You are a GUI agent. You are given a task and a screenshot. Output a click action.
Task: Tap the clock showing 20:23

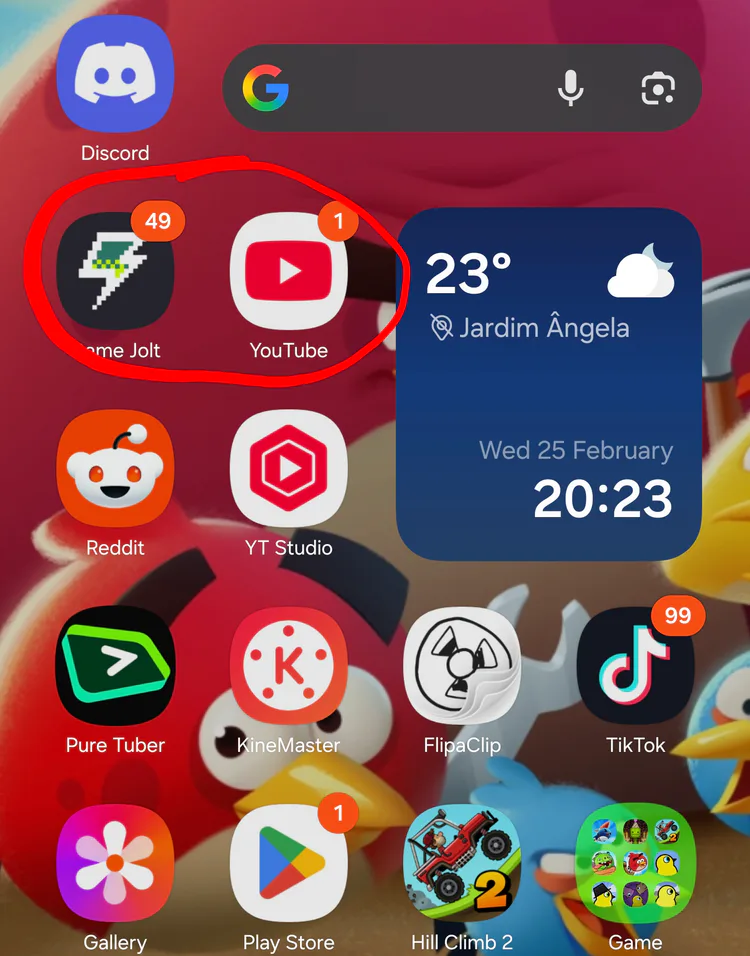pyautogui.click(x=604, y=501)
